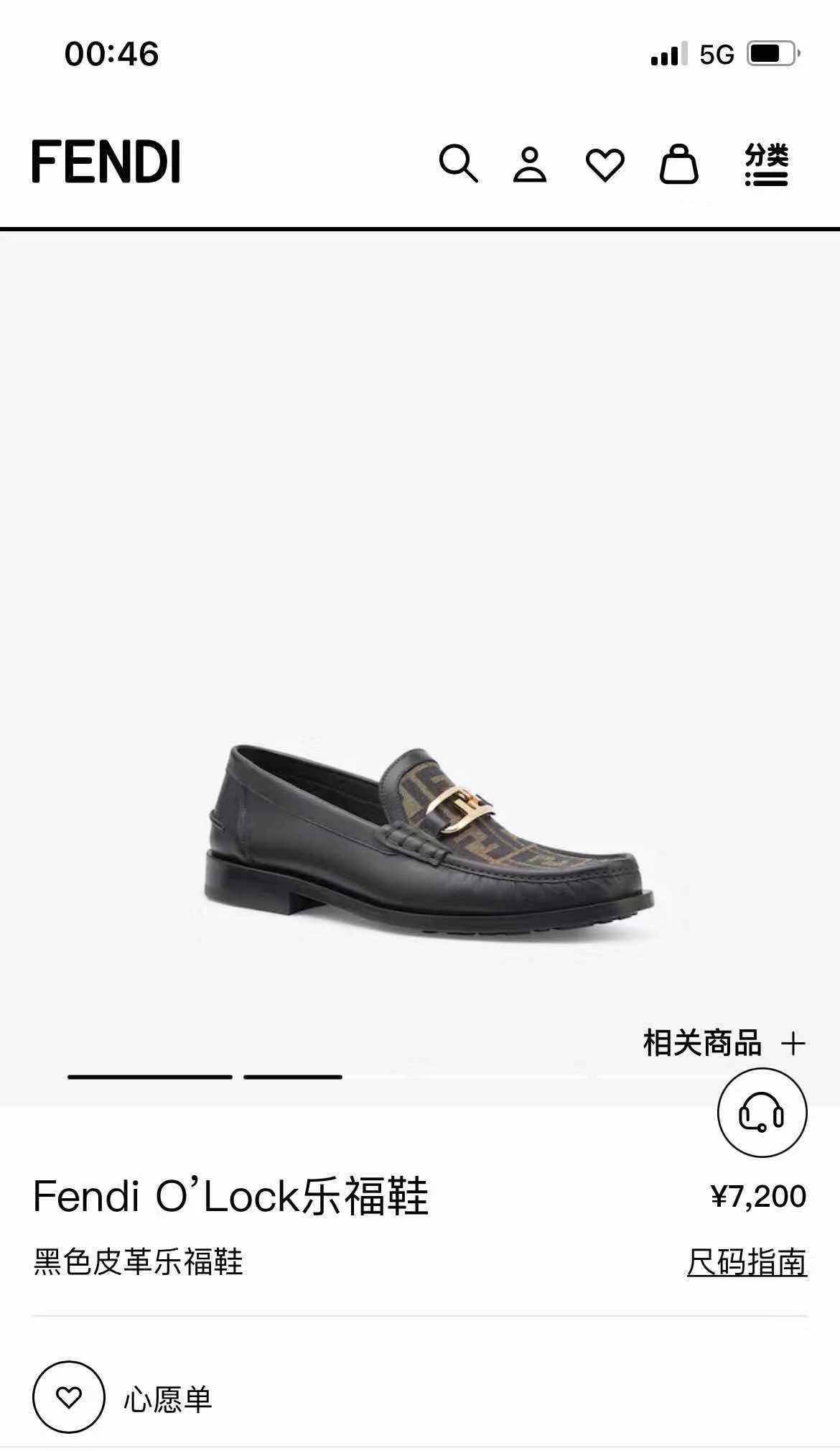Expand 相关商品 related products
The width and height of the screenshot is (840, 1451).
[724, 1043]
